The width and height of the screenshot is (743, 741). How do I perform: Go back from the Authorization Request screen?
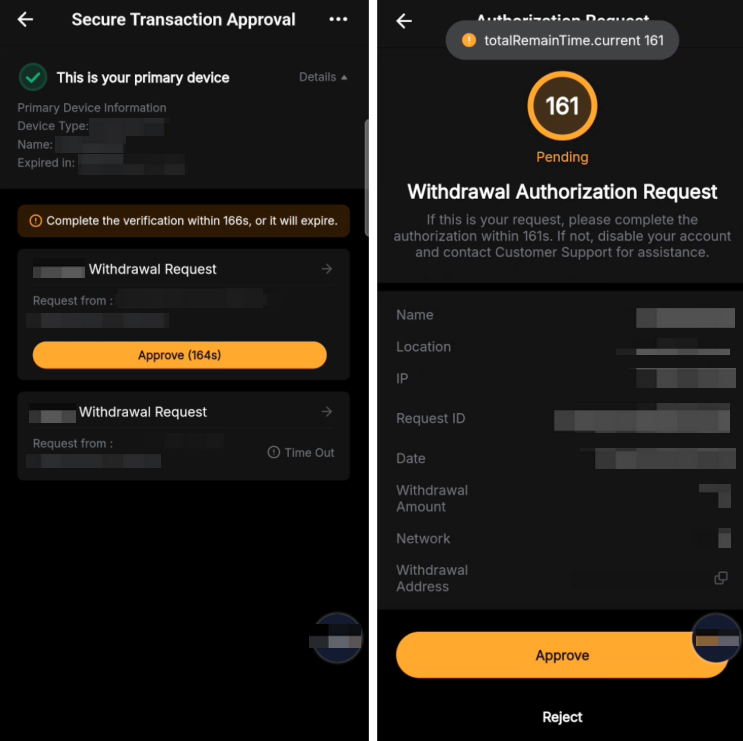click(x=404, y=21)
